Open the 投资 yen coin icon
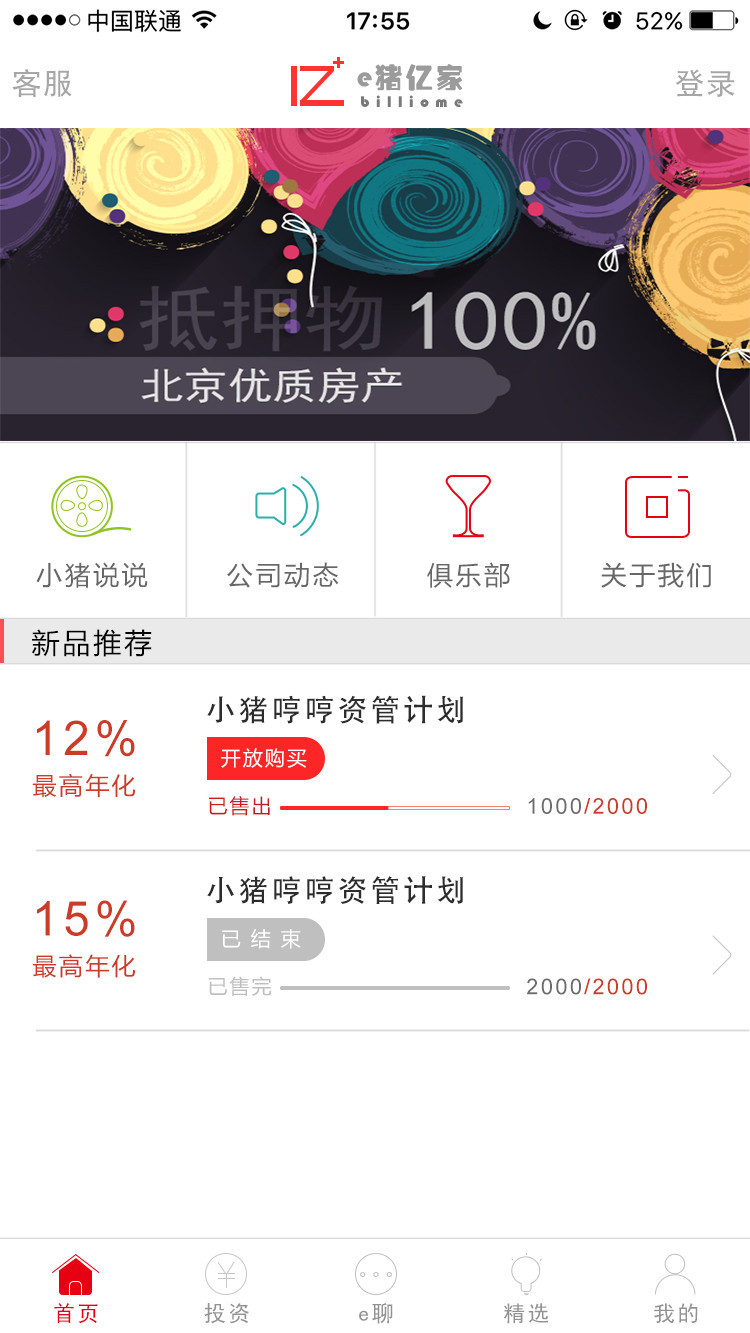750x1333 pixels. [x=225, y=1275]
